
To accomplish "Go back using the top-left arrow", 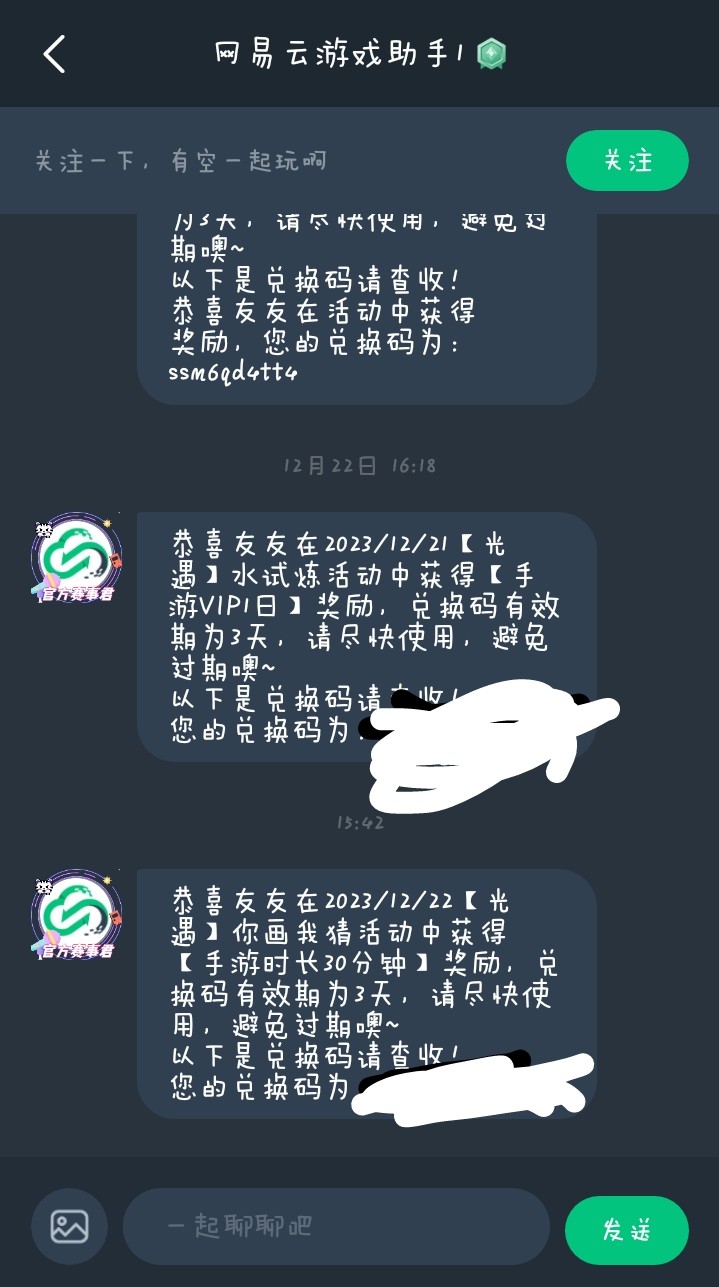I will (54, 54).
